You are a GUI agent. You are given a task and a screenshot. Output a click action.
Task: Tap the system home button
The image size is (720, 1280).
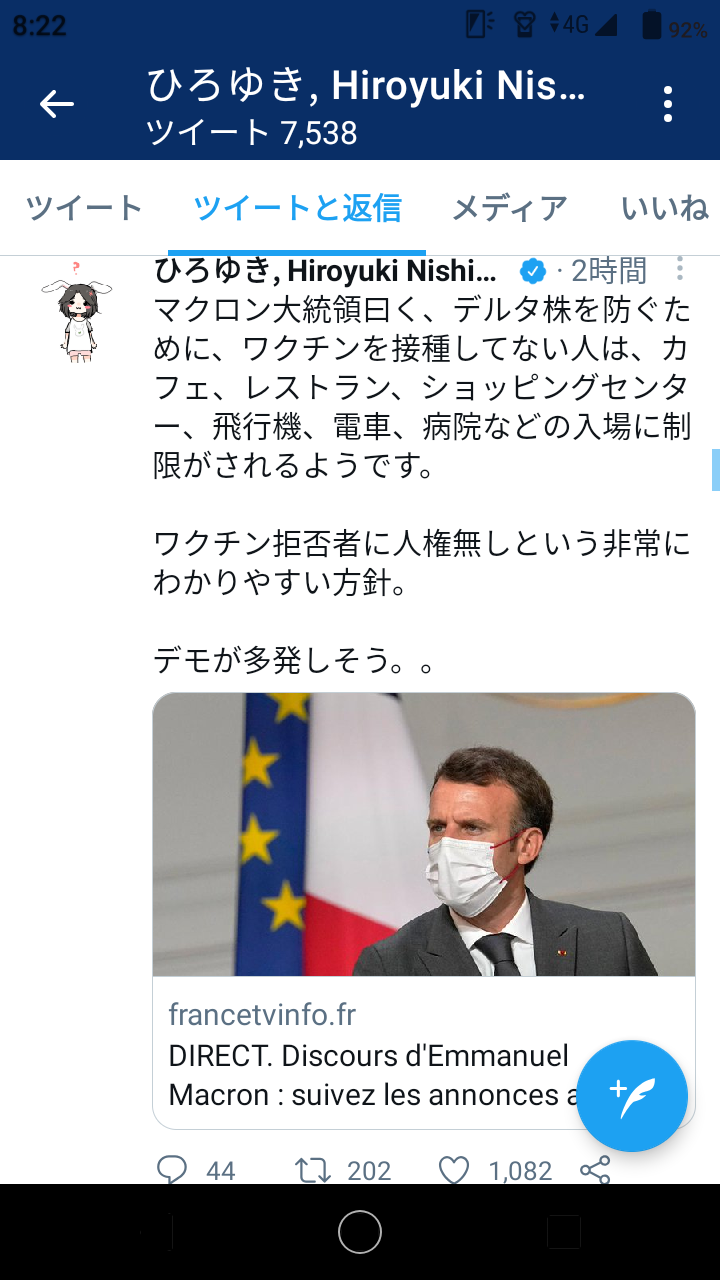point(360,1232)
